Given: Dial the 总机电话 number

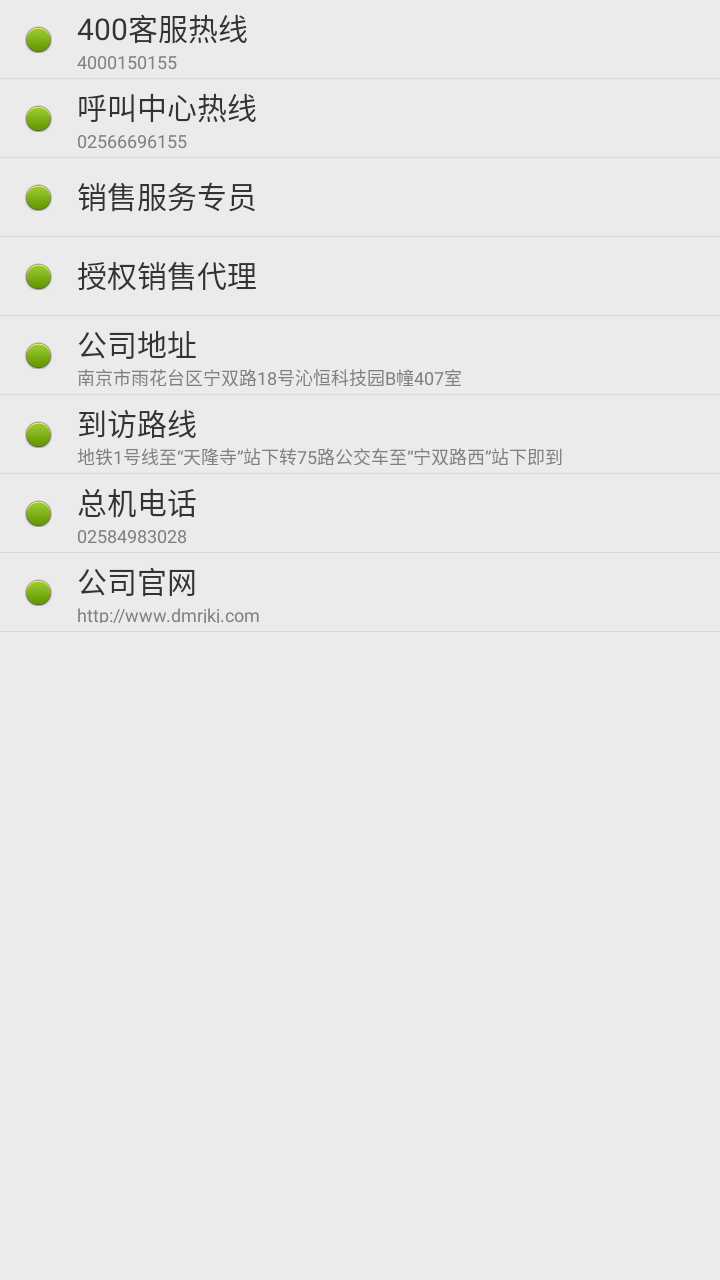Looking at the screenshot, I should point(360,513).
